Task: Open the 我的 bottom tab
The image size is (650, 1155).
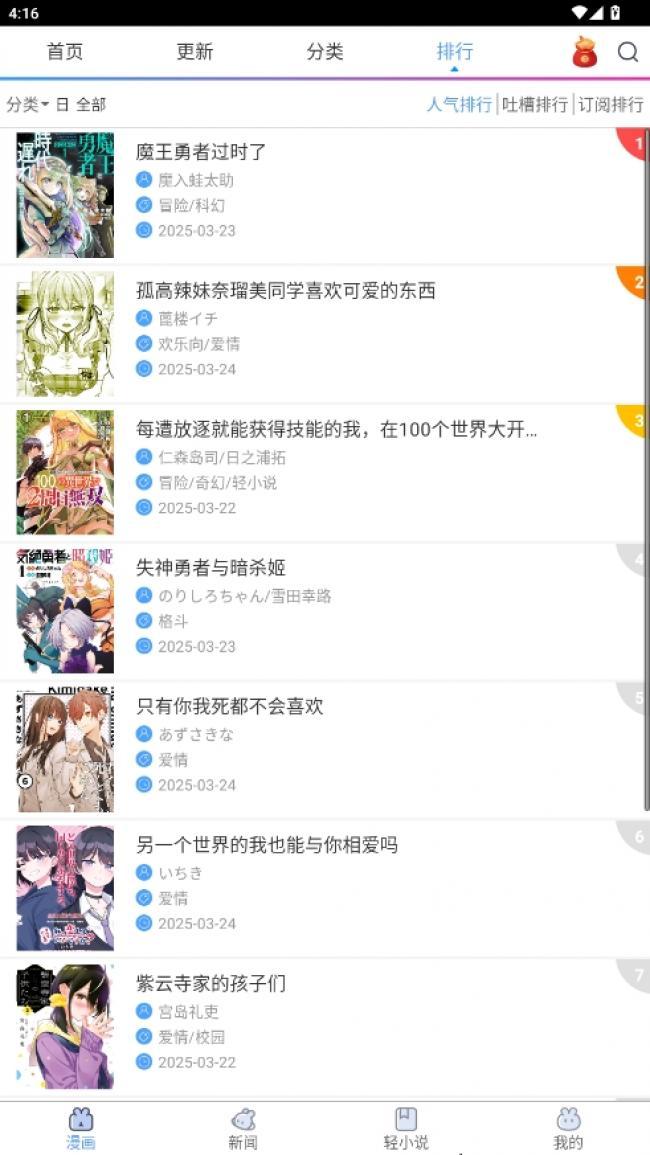Action: [568, 1128]
